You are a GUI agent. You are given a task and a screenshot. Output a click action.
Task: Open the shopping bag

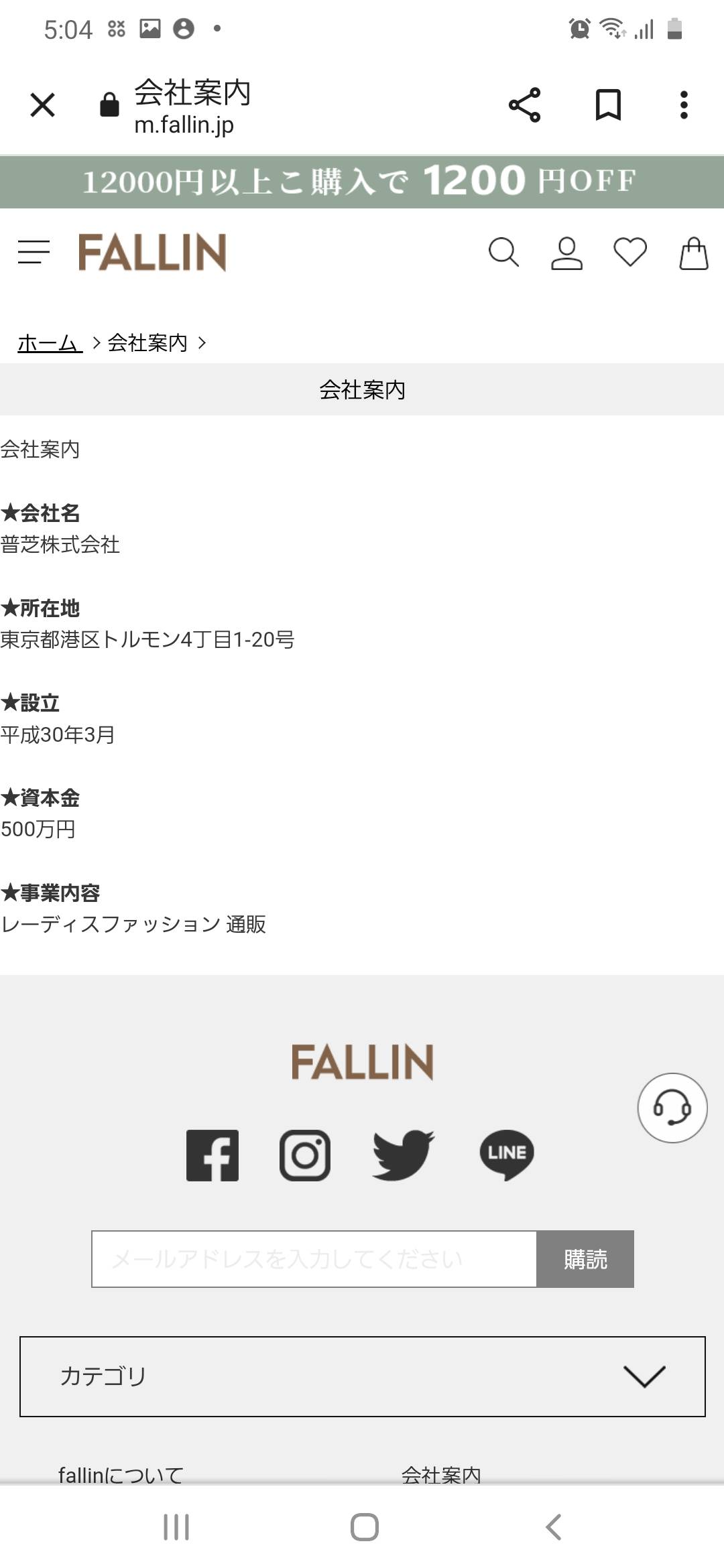click(x=693, y=253)
